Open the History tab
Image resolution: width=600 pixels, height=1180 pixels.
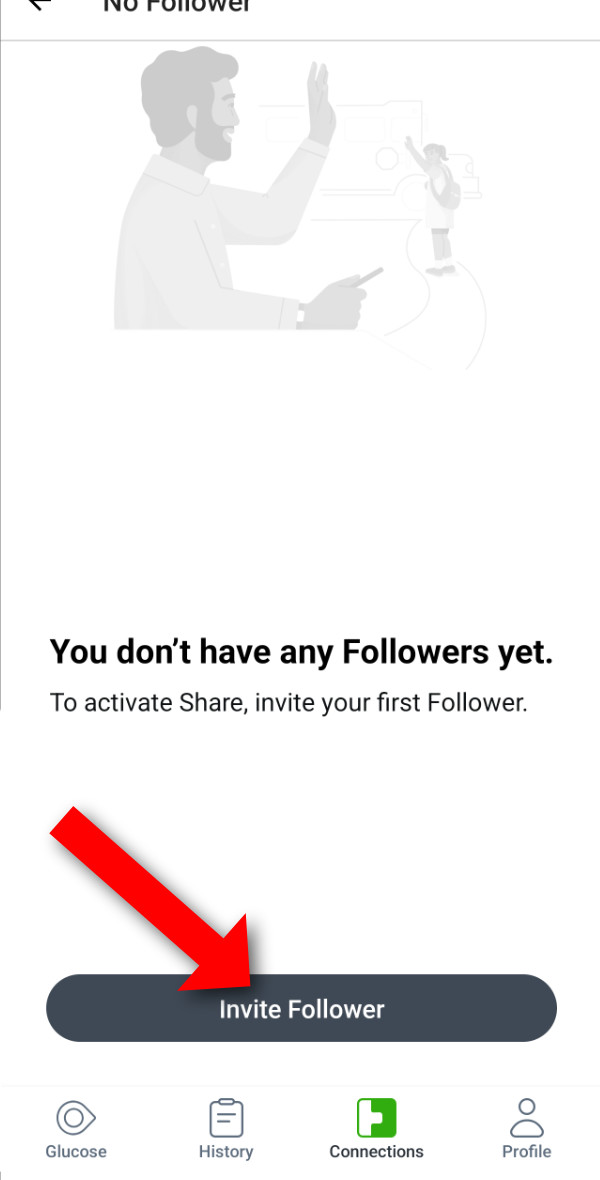click(x=226, y=1130)
